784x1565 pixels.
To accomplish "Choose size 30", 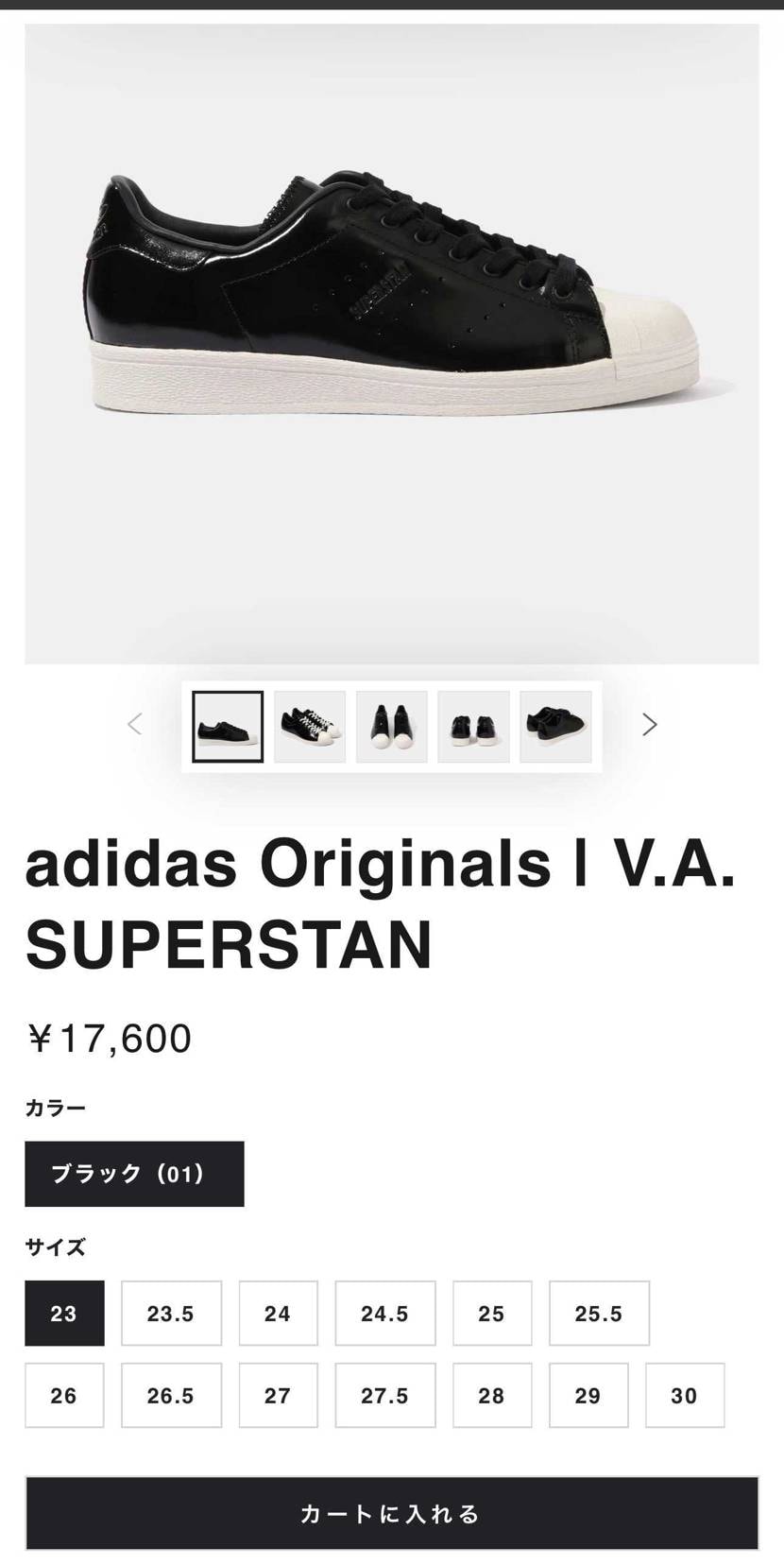I will tap(685, 1396).
